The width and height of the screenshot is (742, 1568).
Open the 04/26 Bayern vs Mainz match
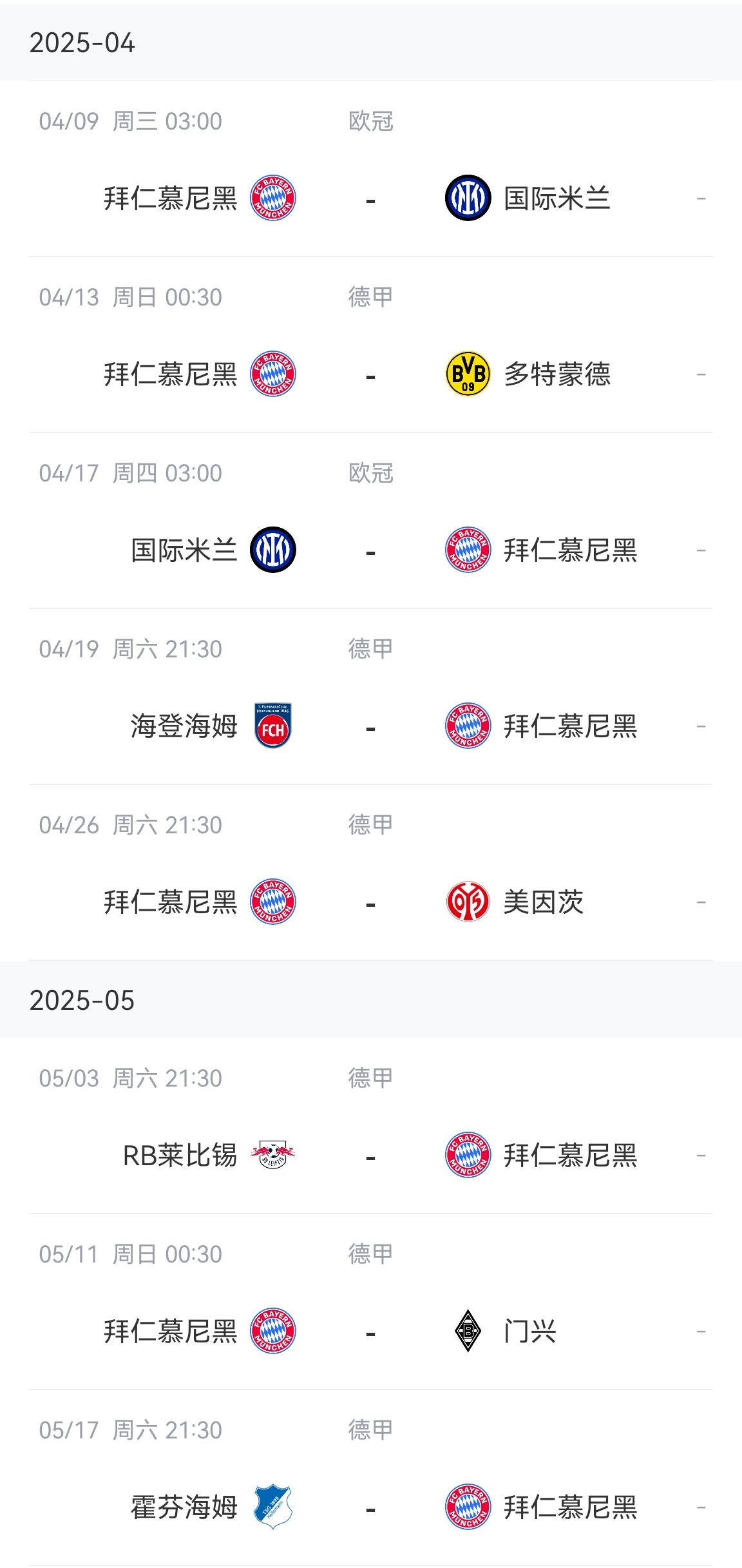tap(370, 902)
